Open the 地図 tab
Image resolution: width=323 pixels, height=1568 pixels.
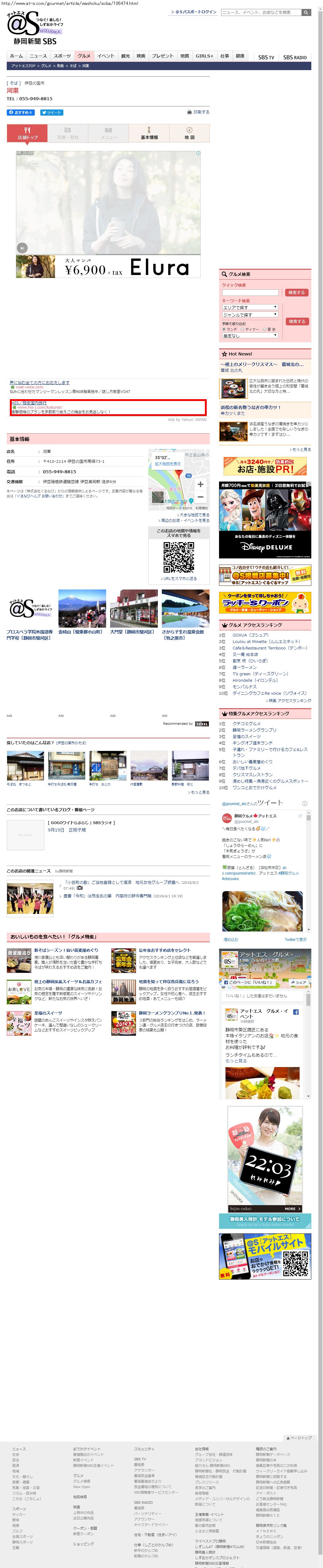point(189,133)
